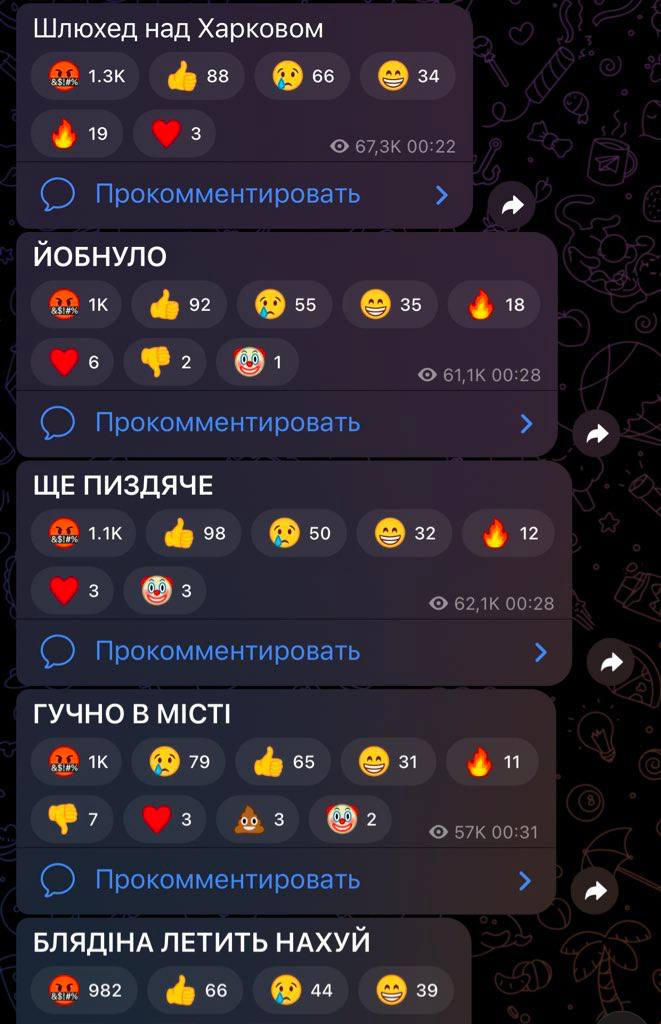The image size is (661, 1024).
Task: Add the thumbs-down reaction showing 7
Action: [x=77, y=820]
